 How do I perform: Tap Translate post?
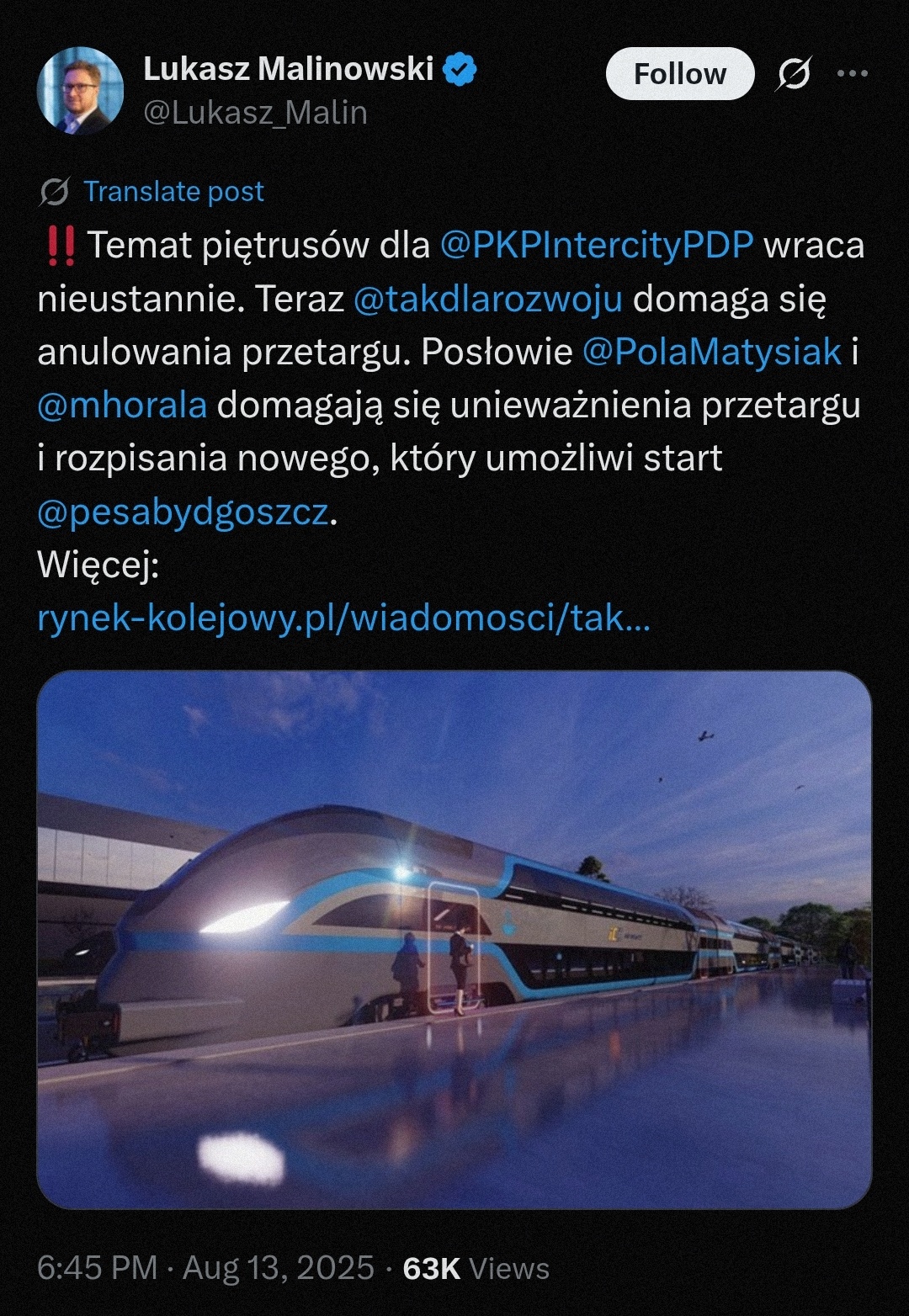click(173, 192)
